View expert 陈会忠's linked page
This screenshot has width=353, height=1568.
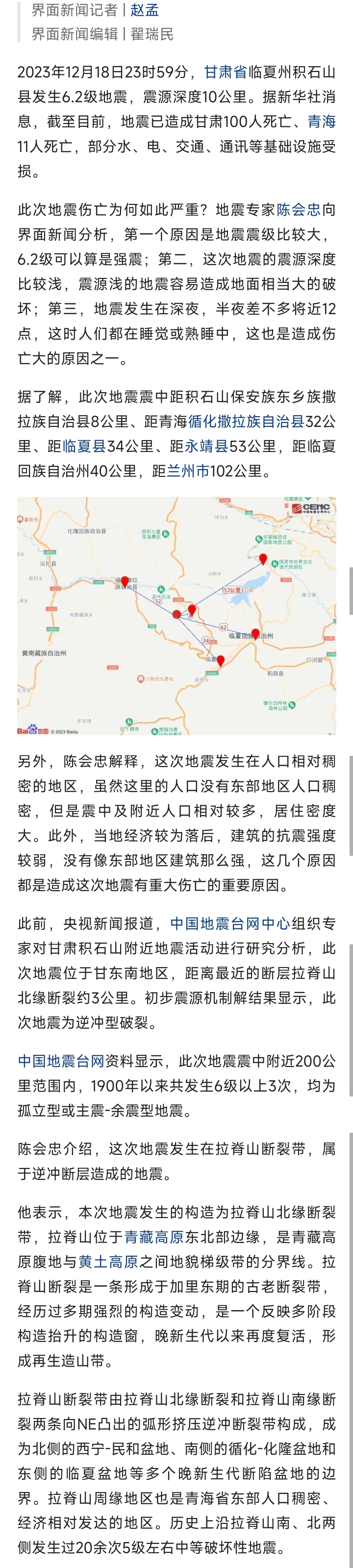click(298, 210)
